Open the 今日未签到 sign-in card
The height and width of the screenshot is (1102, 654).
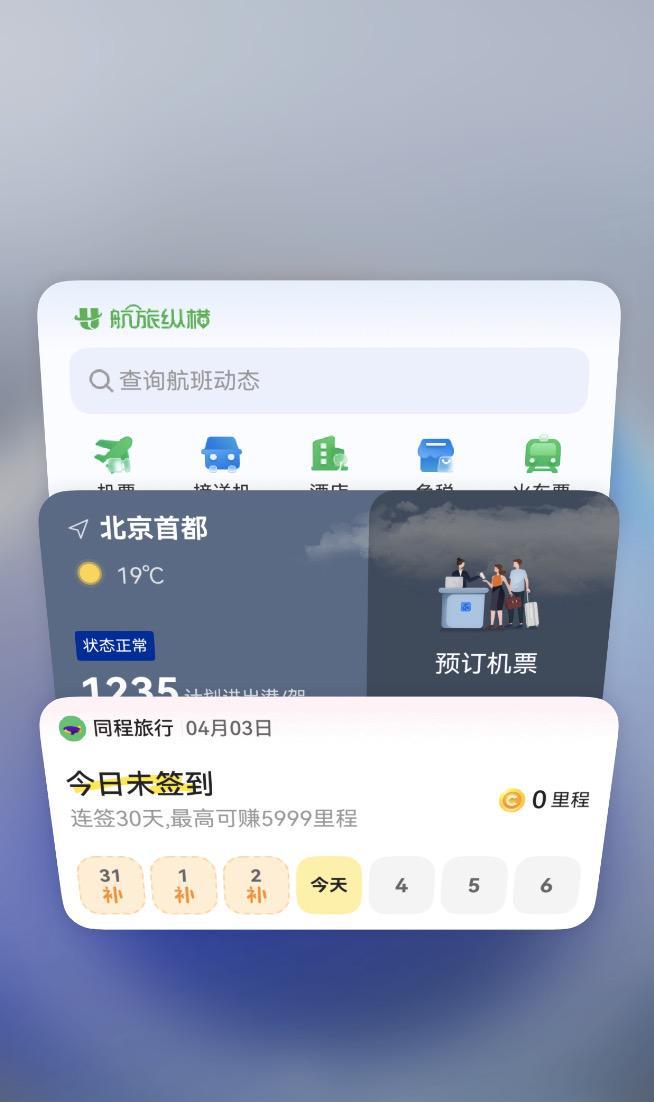pos(140,783)
